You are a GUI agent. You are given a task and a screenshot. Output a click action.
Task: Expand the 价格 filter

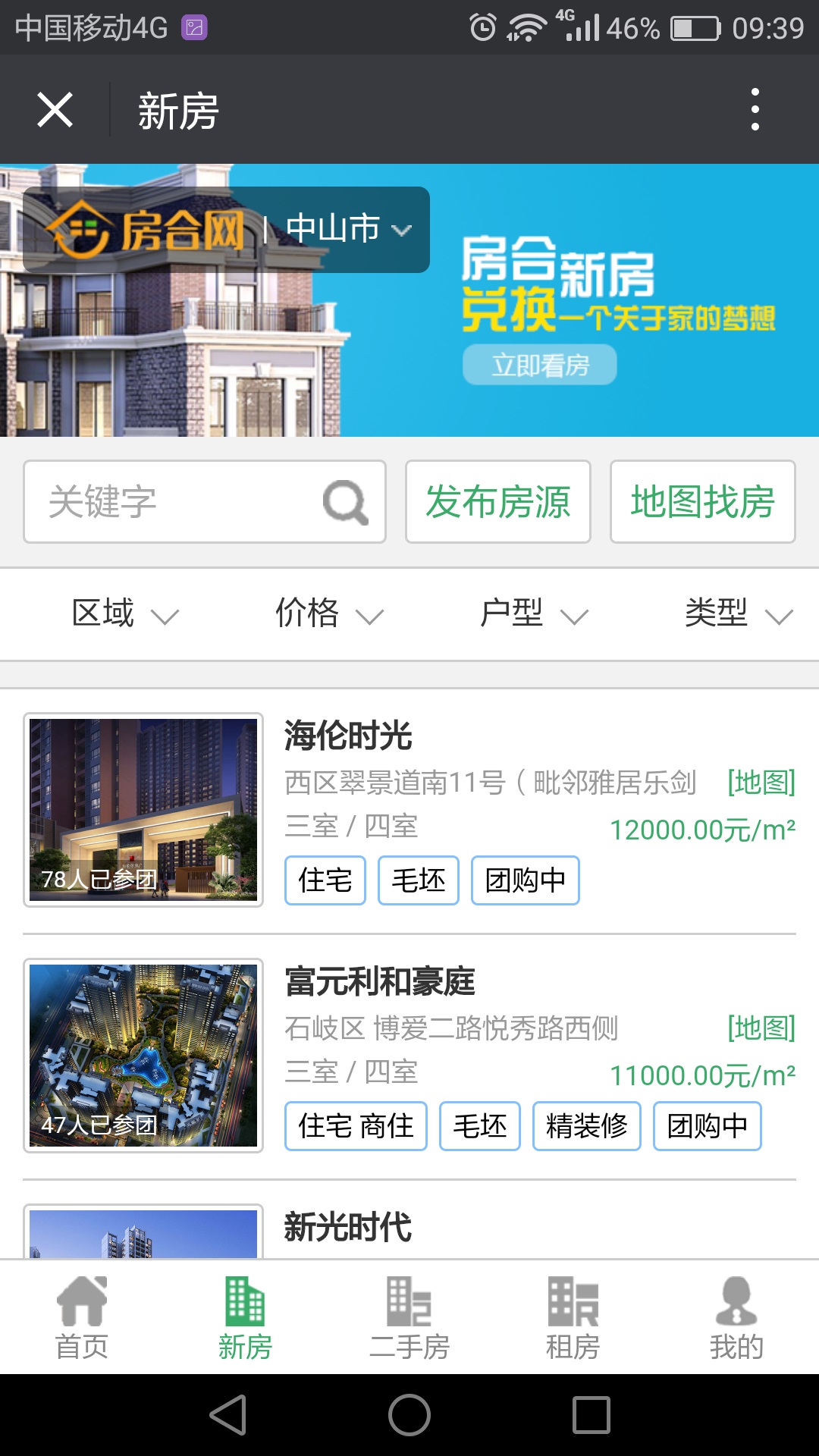pyautogui.click(x=328, y=613)
